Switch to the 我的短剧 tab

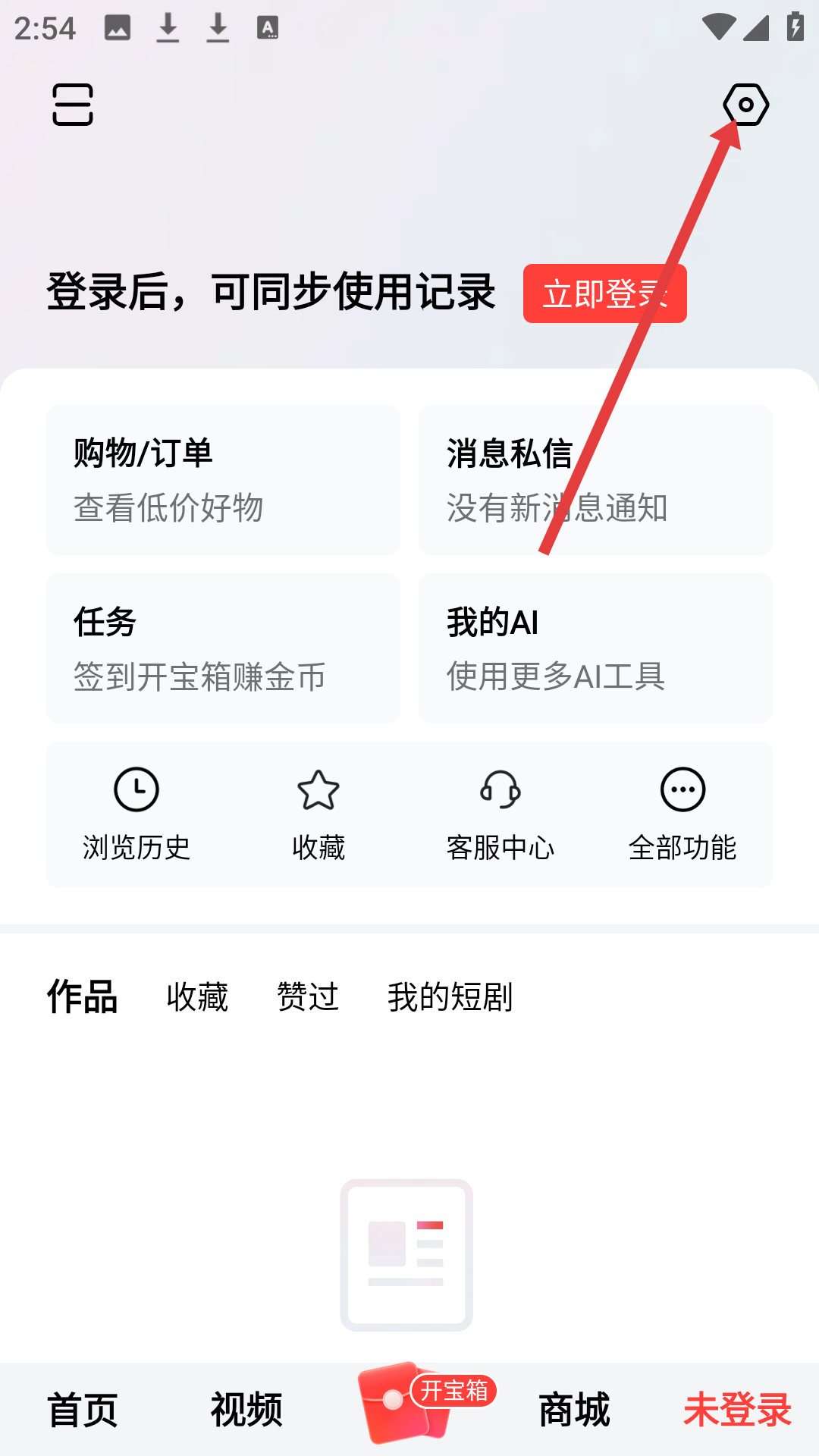click(450, 996)
